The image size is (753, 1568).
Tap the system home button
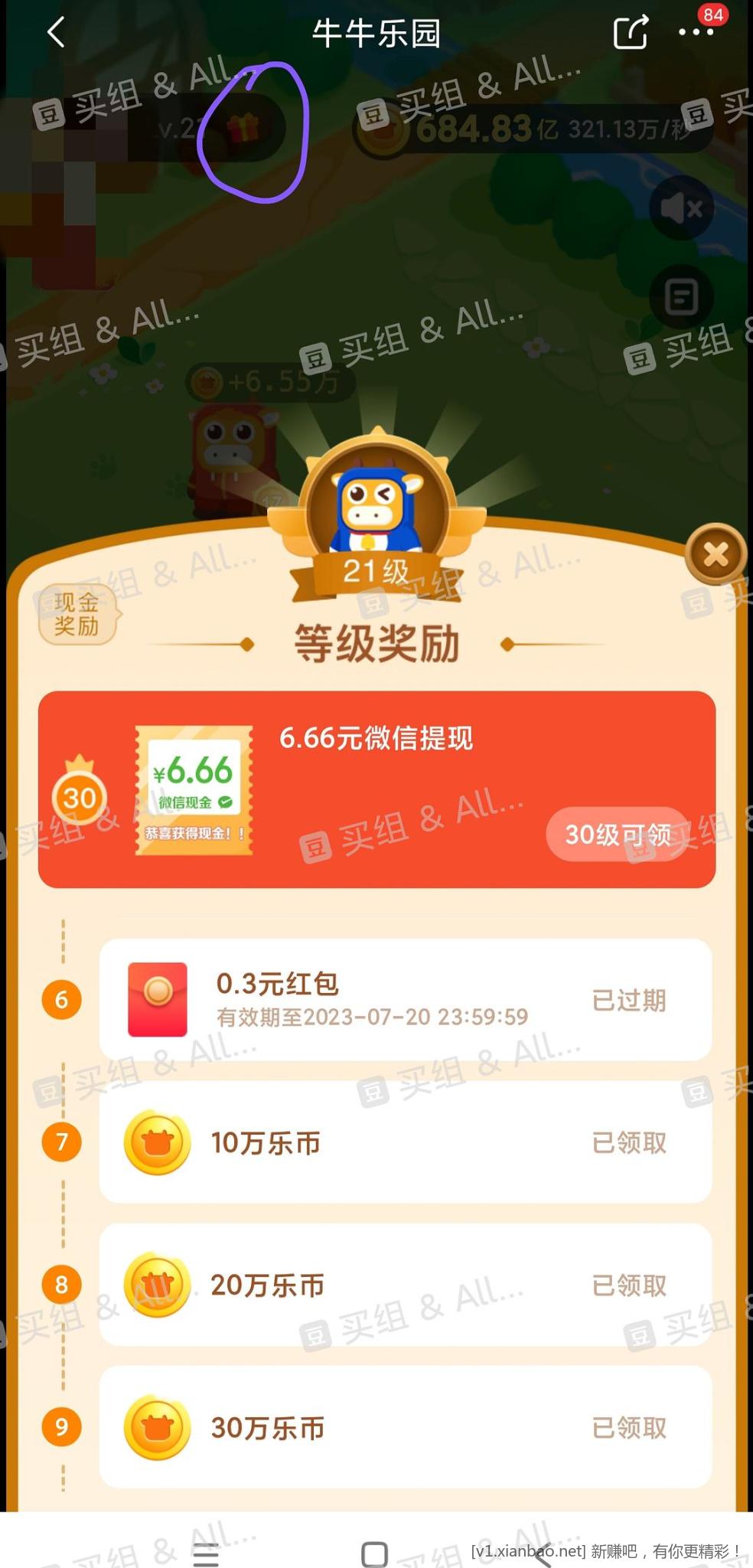tap(374, 1554)
